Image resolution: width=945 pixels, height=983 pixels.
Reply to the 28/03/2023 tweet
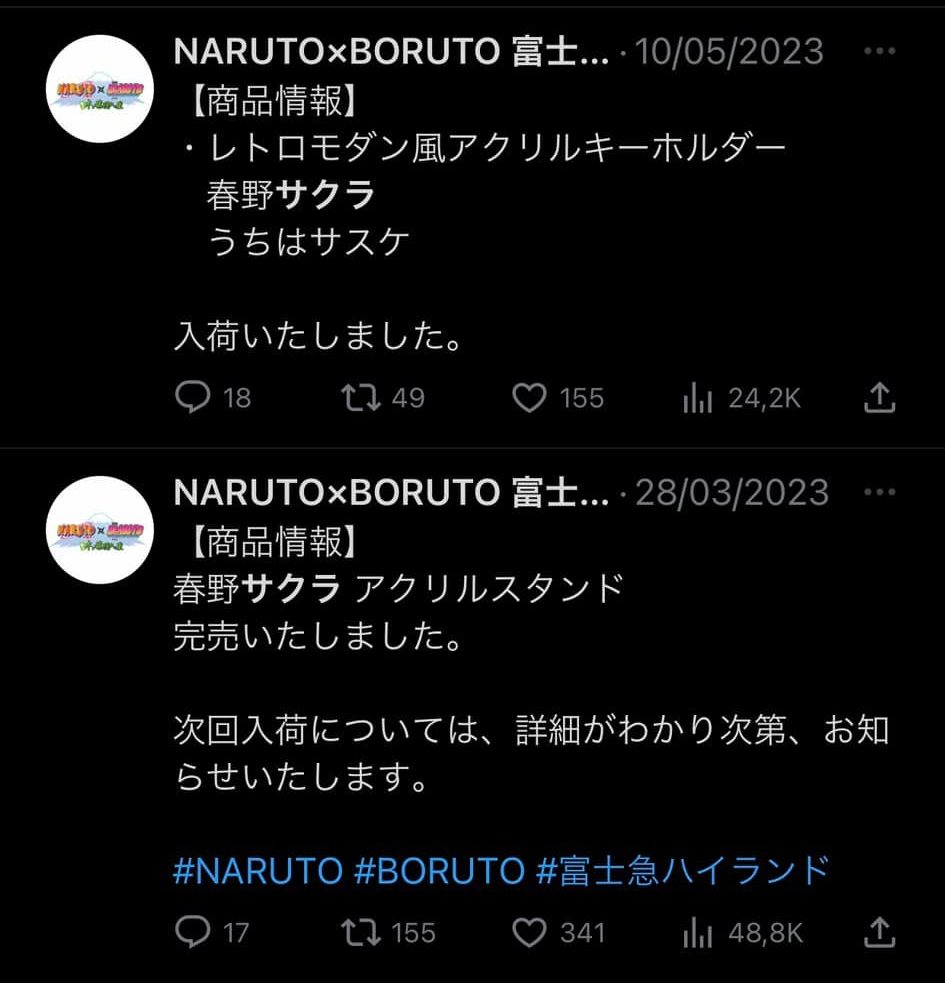tap(191, 933)
